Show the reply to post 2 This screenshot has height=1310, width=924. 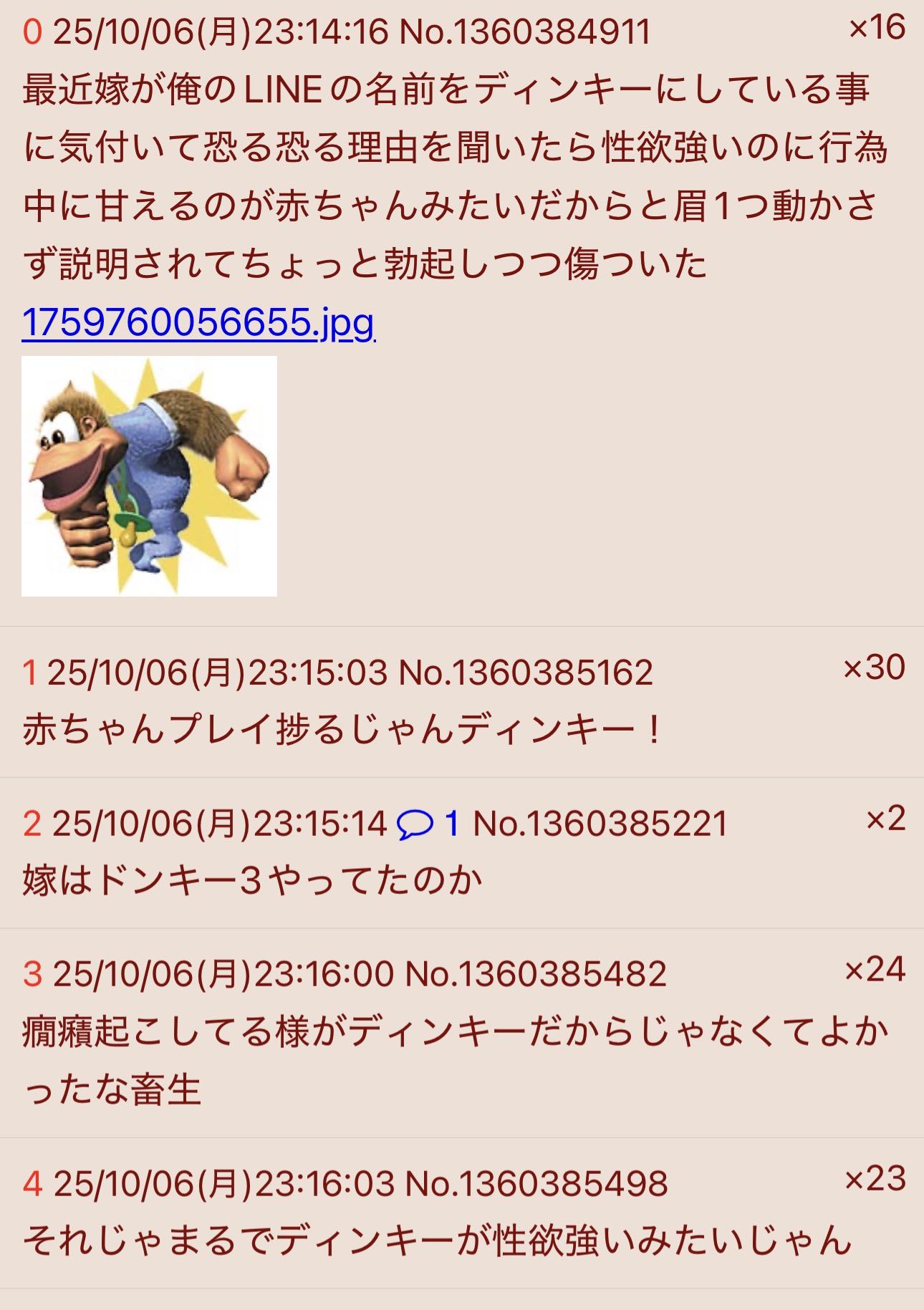(x=428, y=824)
